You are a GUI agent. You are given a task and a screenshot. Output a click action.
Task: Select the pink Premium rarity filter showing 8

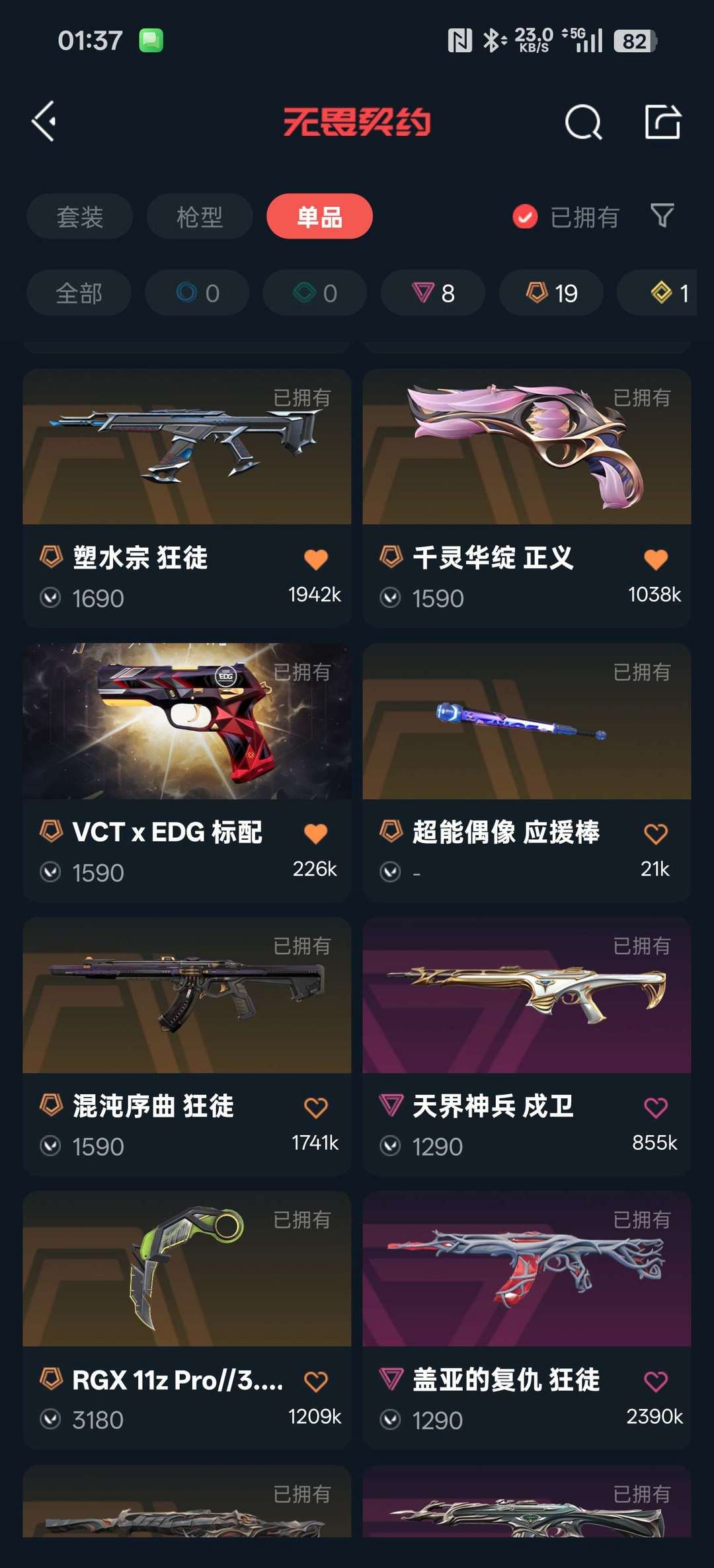pos(432,293)
